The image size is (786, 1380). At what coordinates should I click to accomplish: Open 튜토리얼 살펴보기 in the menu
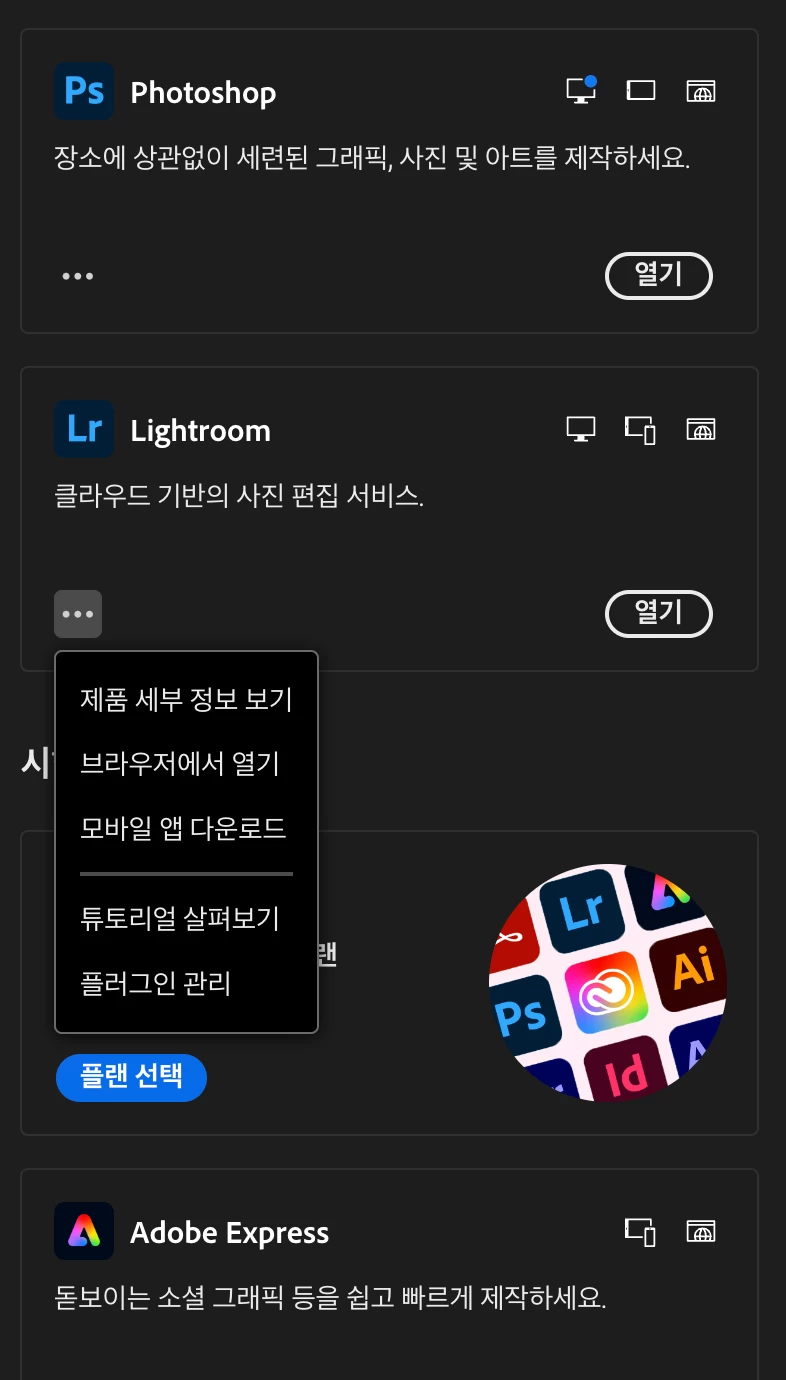tap(180, 918)
